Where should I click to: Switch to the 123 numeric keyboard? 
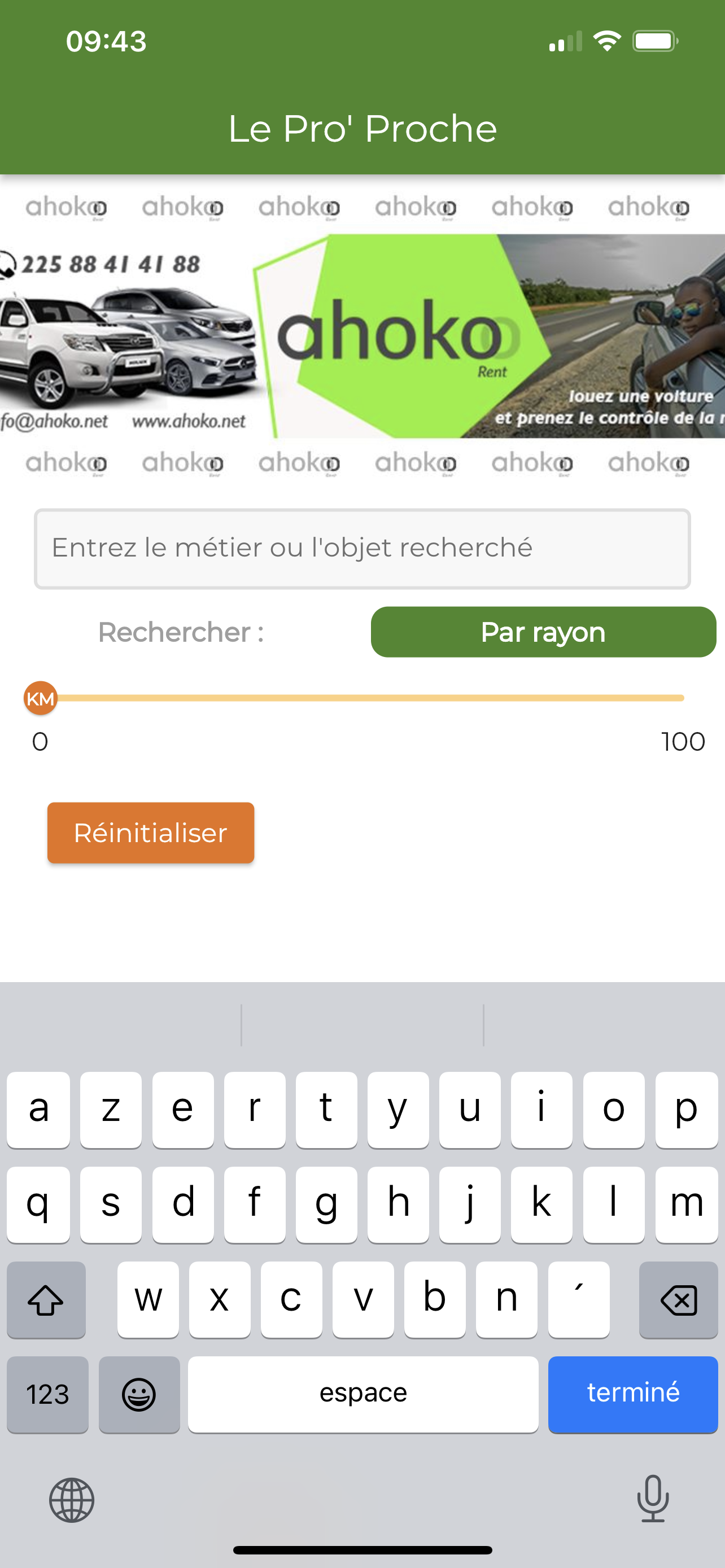(x=47, y=1394)
